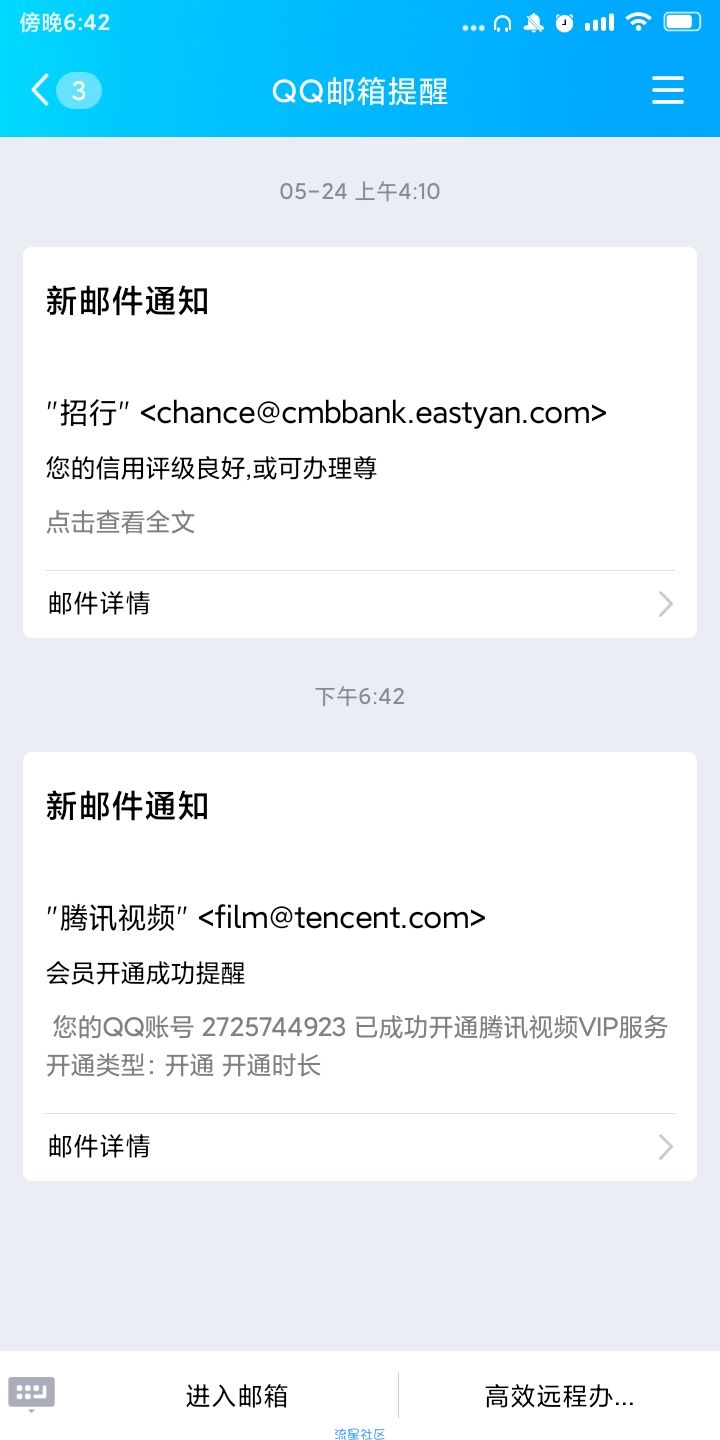Go back to the message list
This screenshot has height=1440, width=720.
(x=40, y=91)
